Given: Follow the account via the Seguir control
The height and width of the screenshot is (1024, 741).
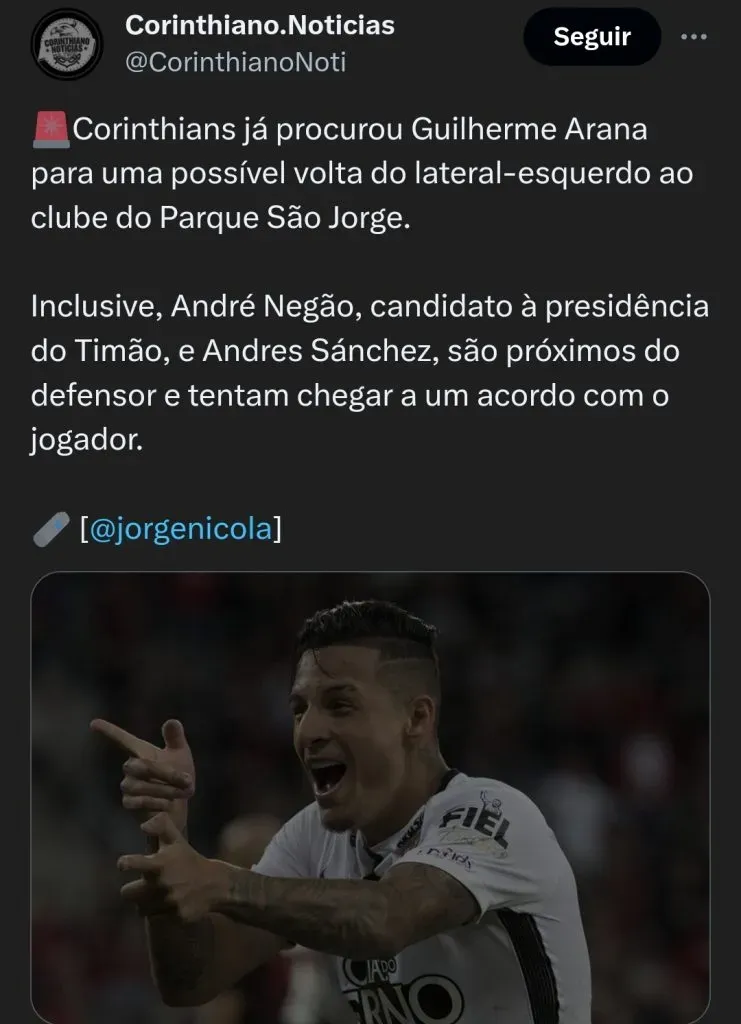Looking at the screenshot, I should click(x=591, y=37).
